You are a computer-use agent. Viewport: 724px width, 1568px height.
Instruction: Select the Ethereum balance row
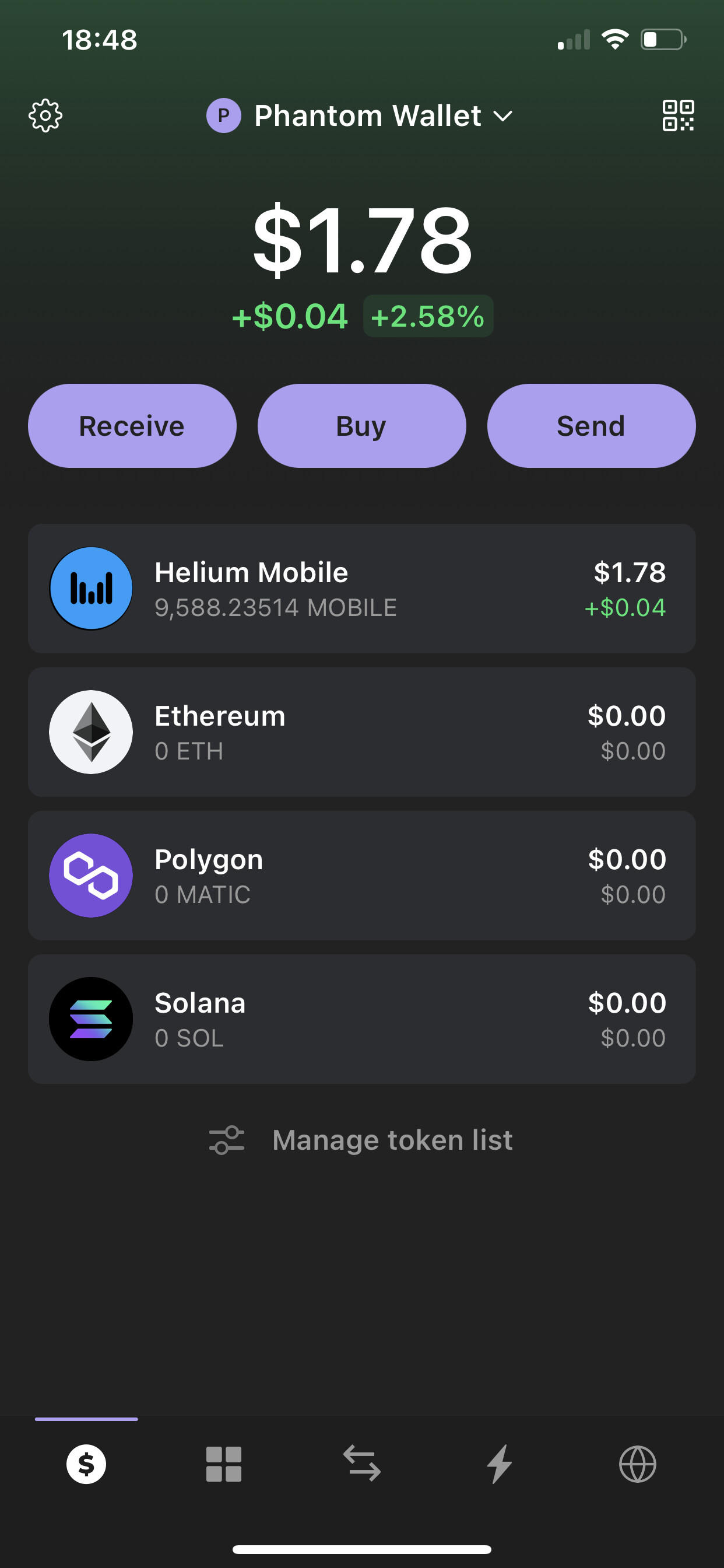pos(361,731)
